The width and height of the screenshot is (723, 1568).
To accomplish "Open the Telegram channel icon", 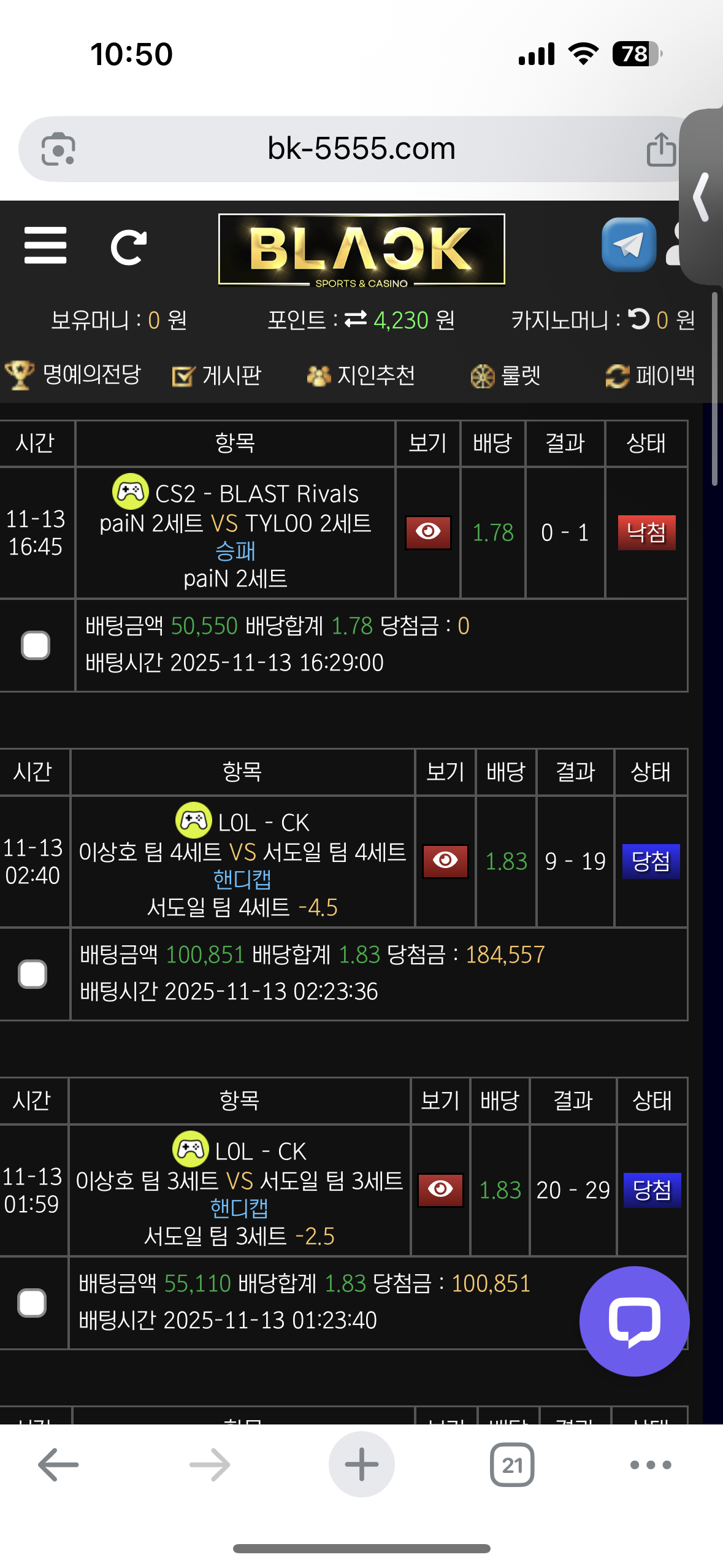I will pos(629,245).
